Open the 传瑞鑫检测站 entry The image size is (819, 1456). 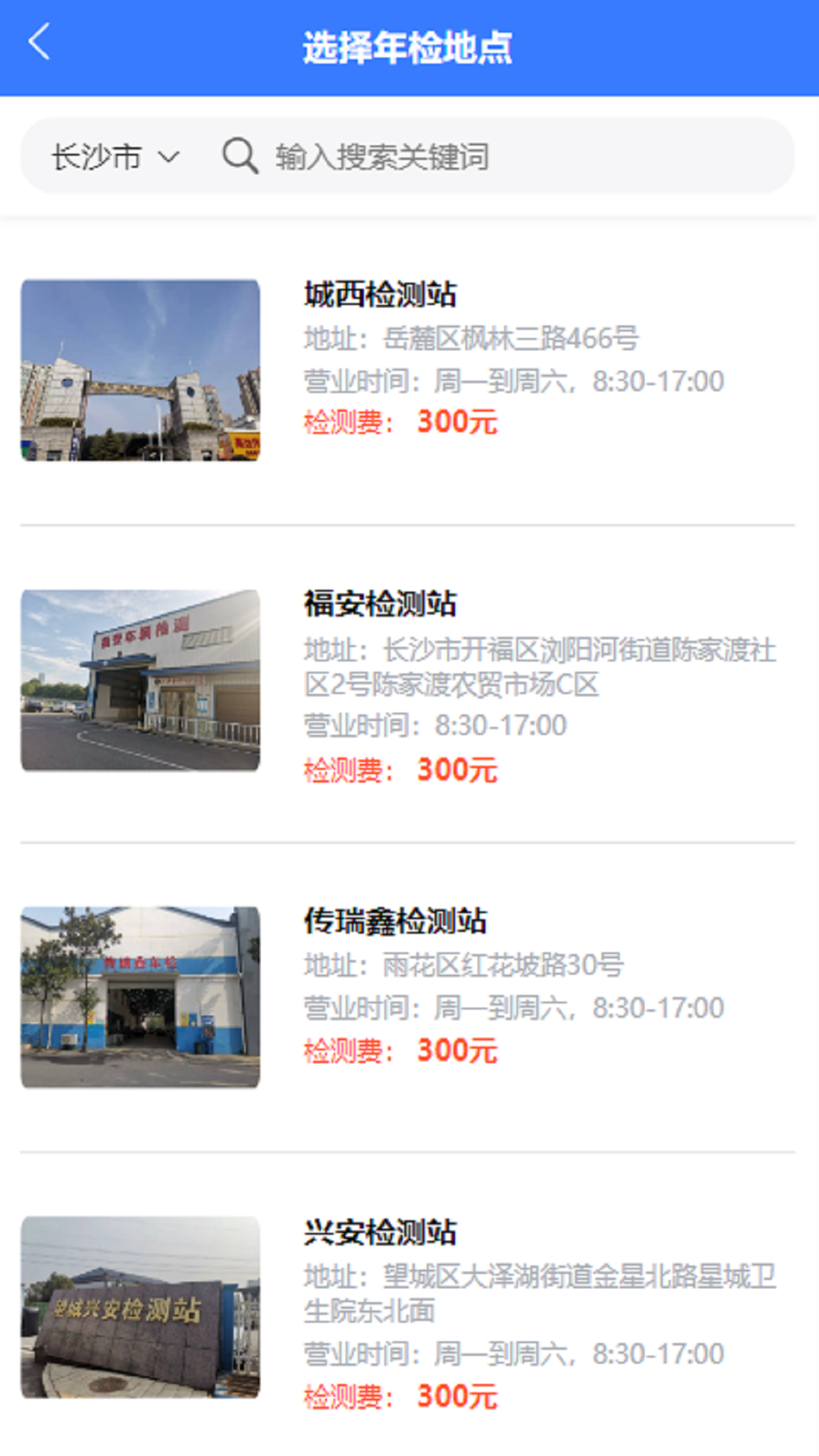(x=395, y=921)
